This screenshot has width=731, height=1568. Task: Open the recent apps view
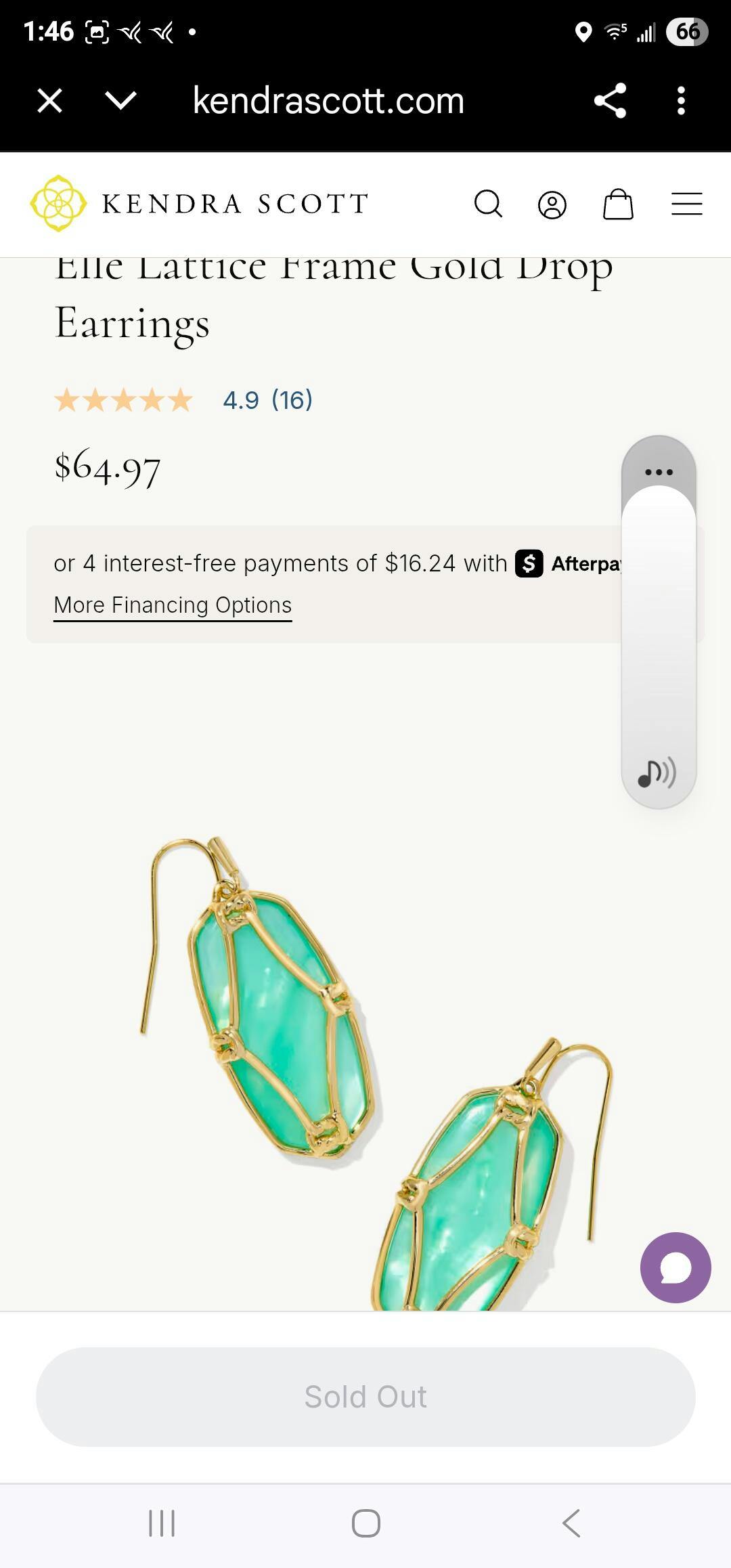pos(162,1523)
